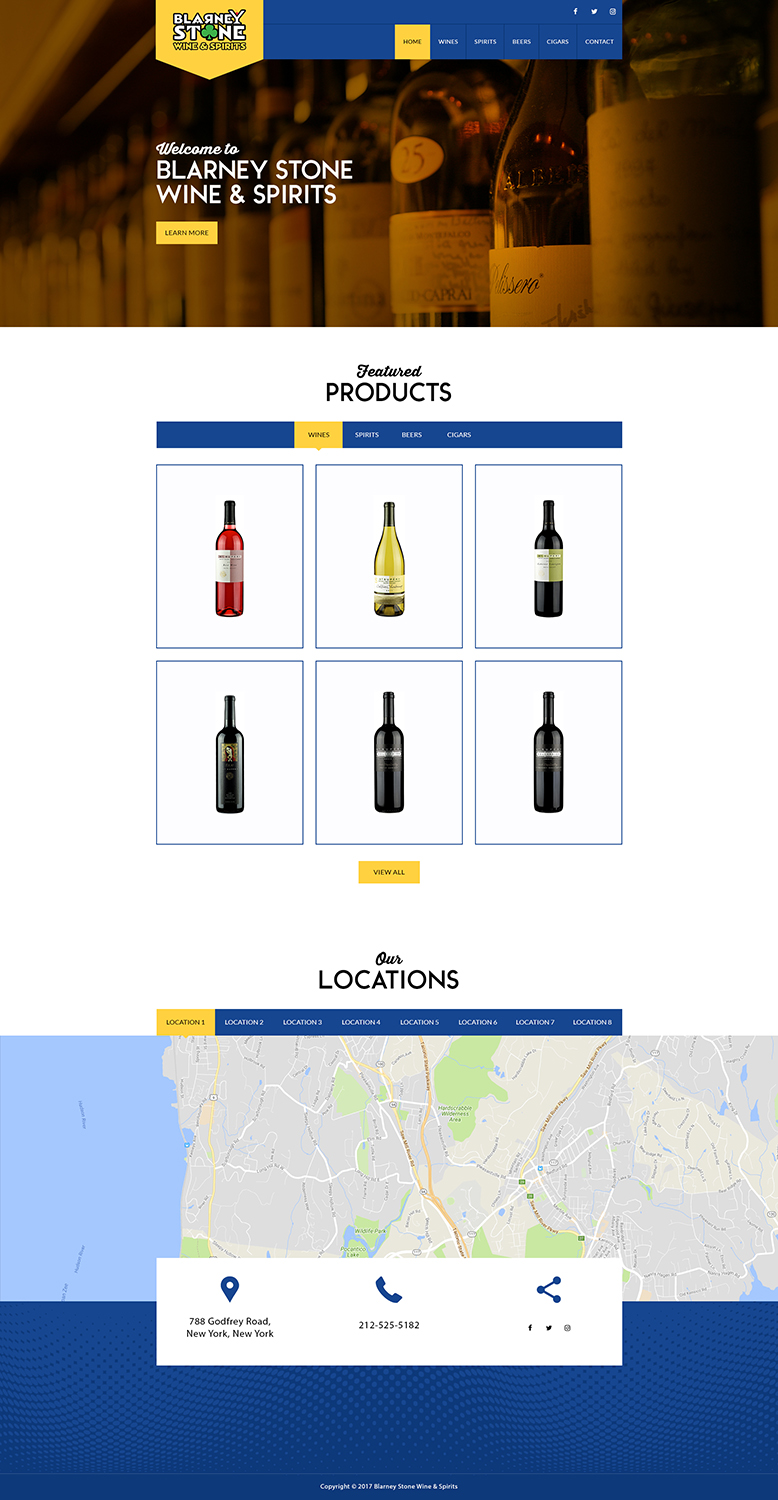Screen dimensions: 778x1500
Task: Tap the Learn More button
Action: click(187, 233)
